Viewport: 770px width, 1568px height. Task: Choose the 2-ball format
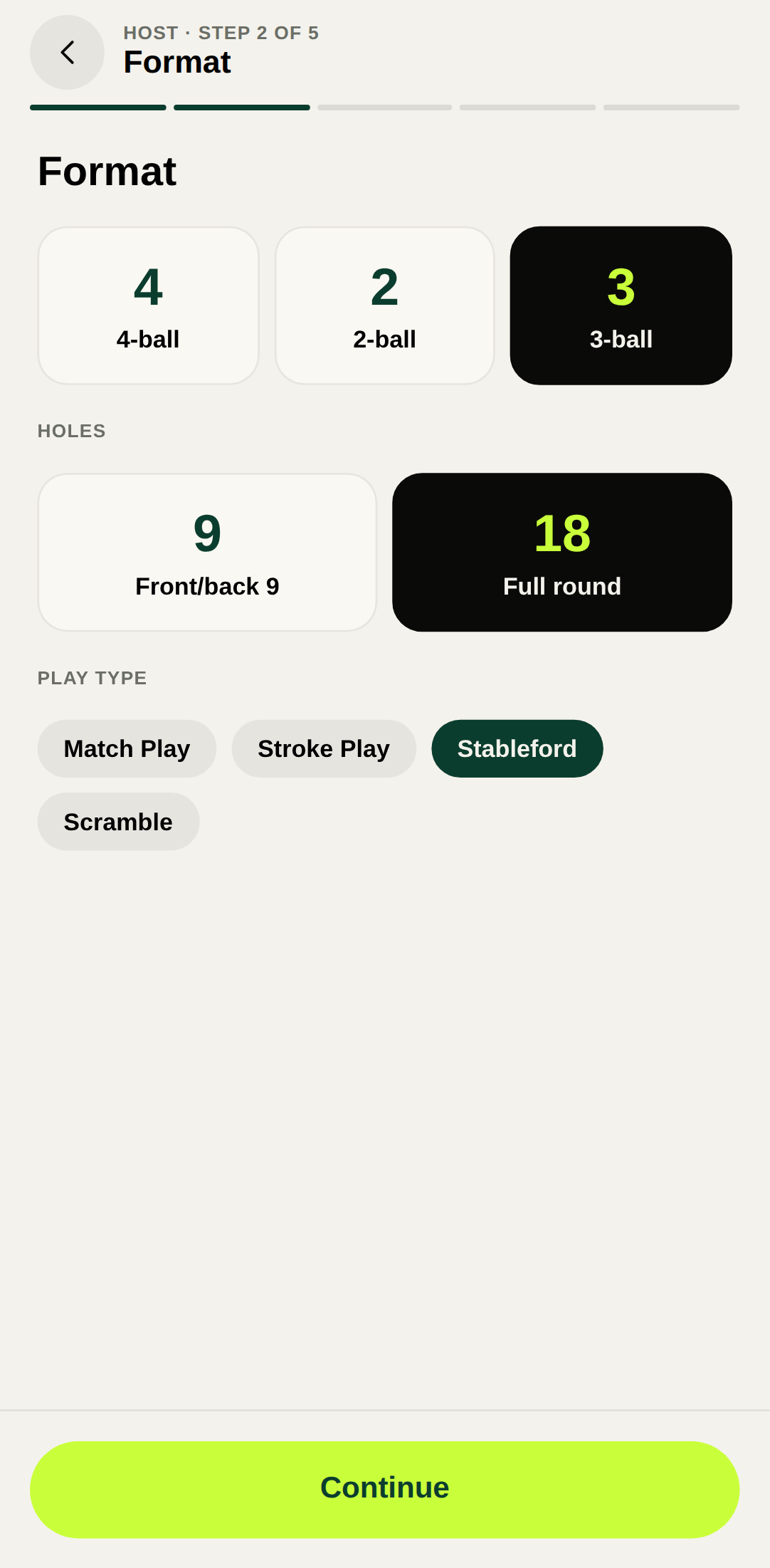(x=384, y=305)
